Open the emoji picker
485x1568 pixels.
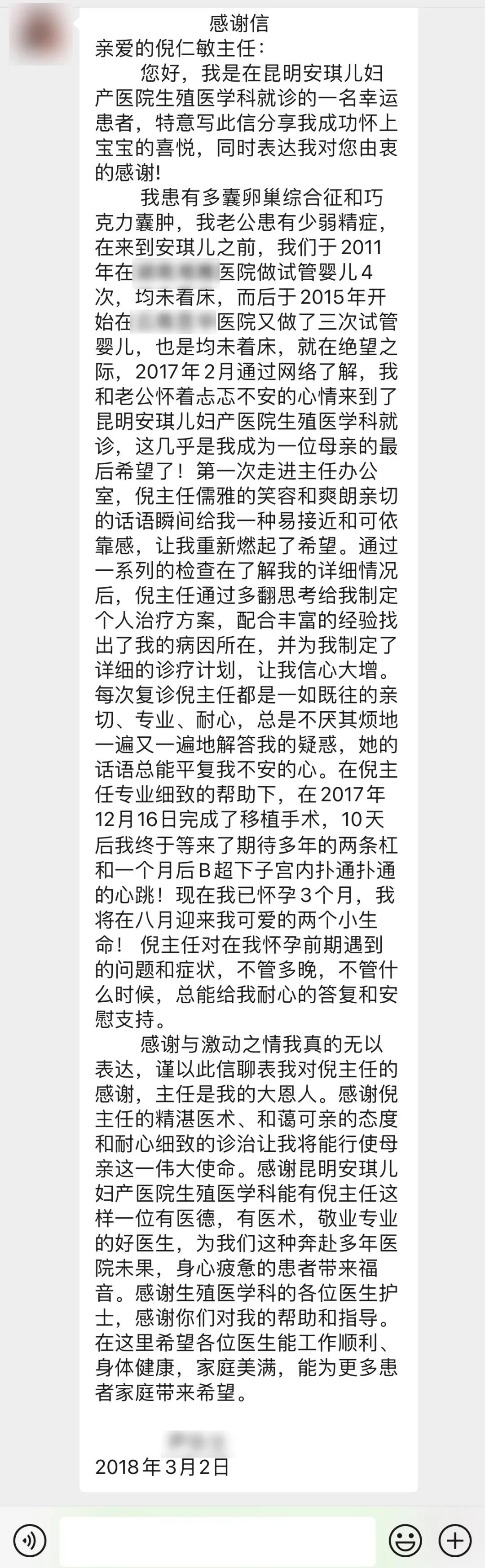coord(405,1541)
